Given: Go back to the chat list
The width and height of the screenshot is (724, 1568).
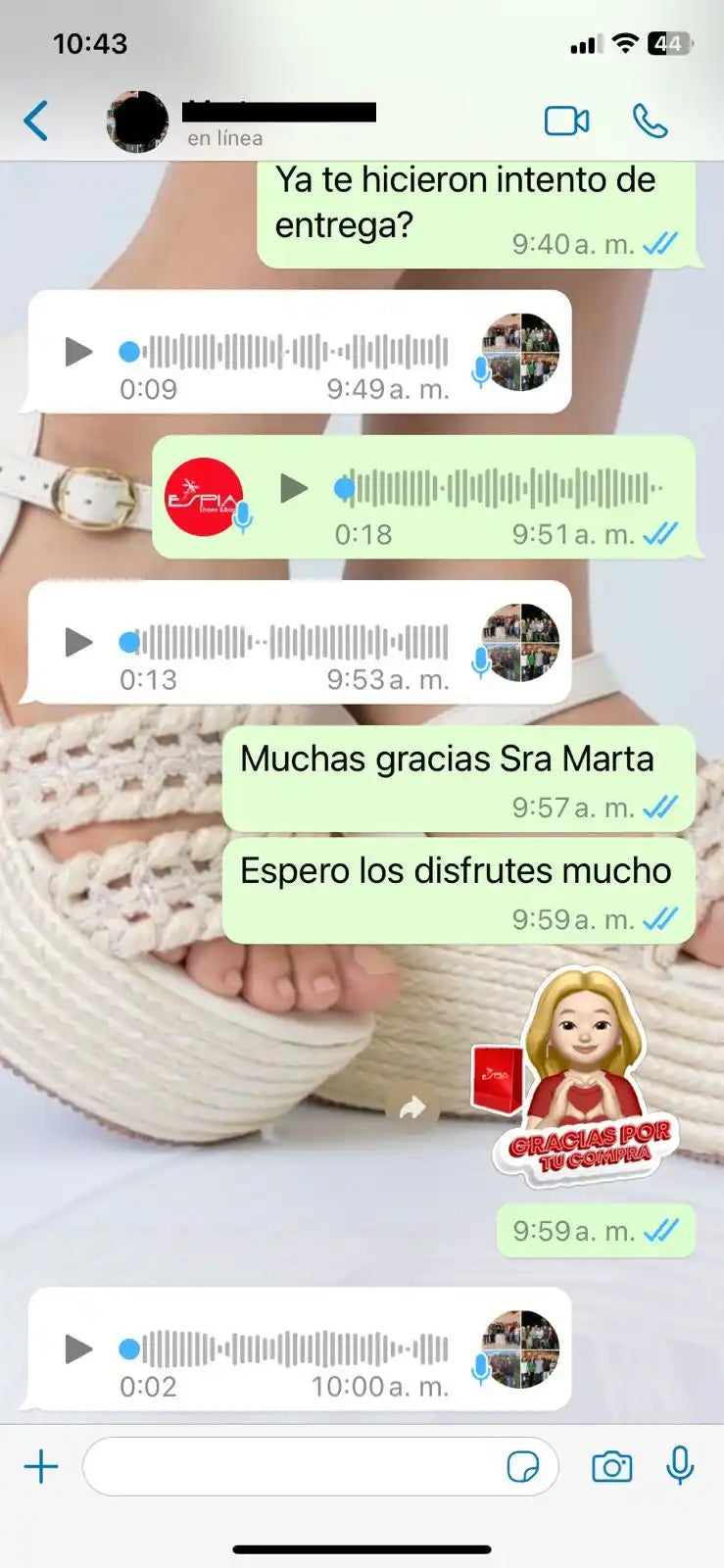Looking at the screenshot, I should 36,122.
